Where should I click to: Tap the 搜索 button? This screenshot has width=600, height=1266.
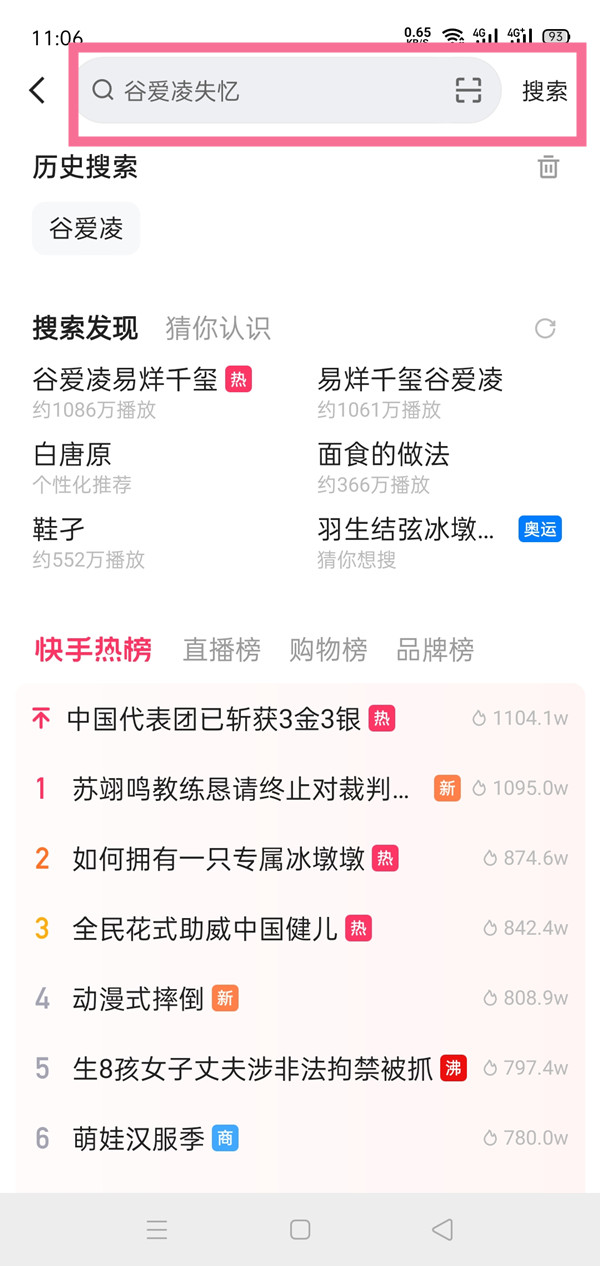[x=544, y=91]
